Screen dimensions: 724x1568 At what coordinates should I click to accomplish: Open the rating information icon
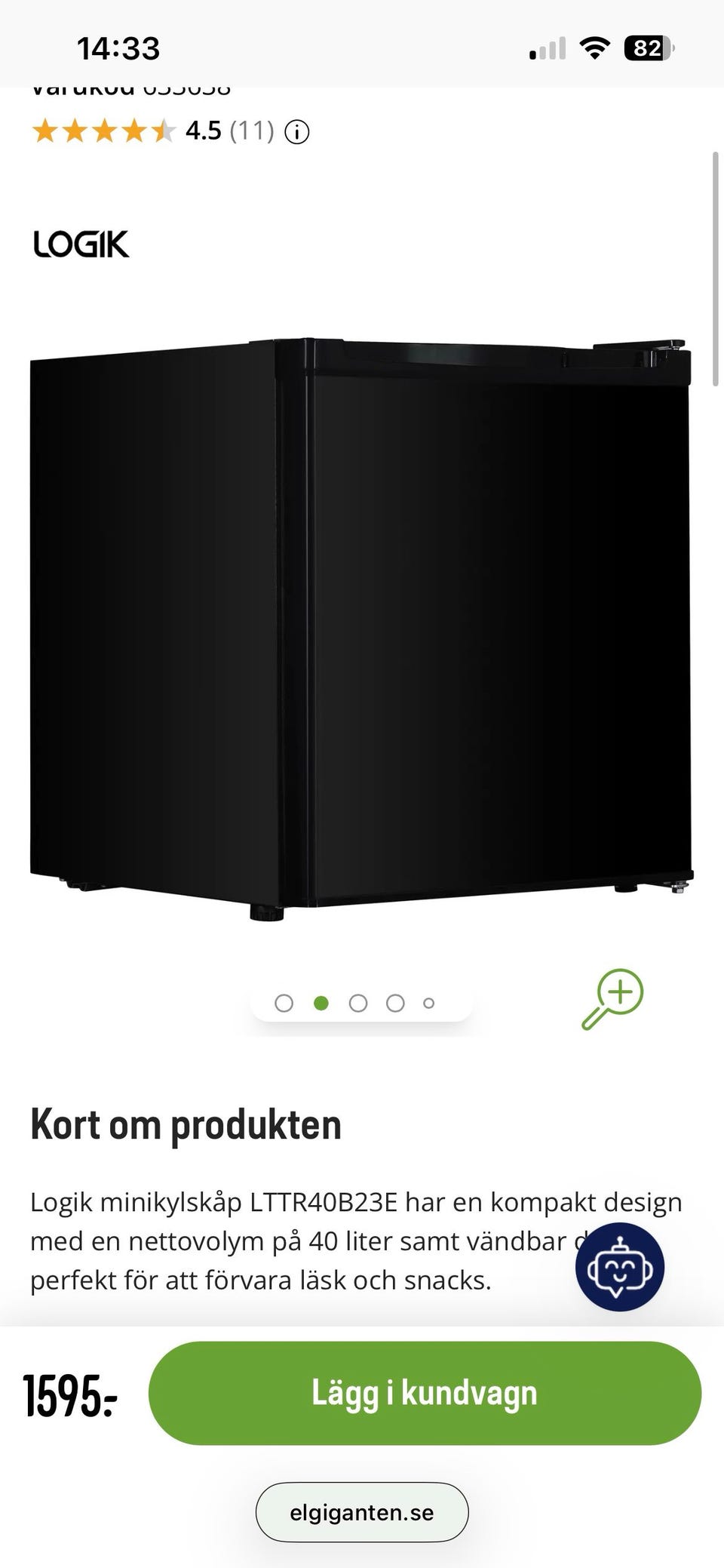point(296,133)
